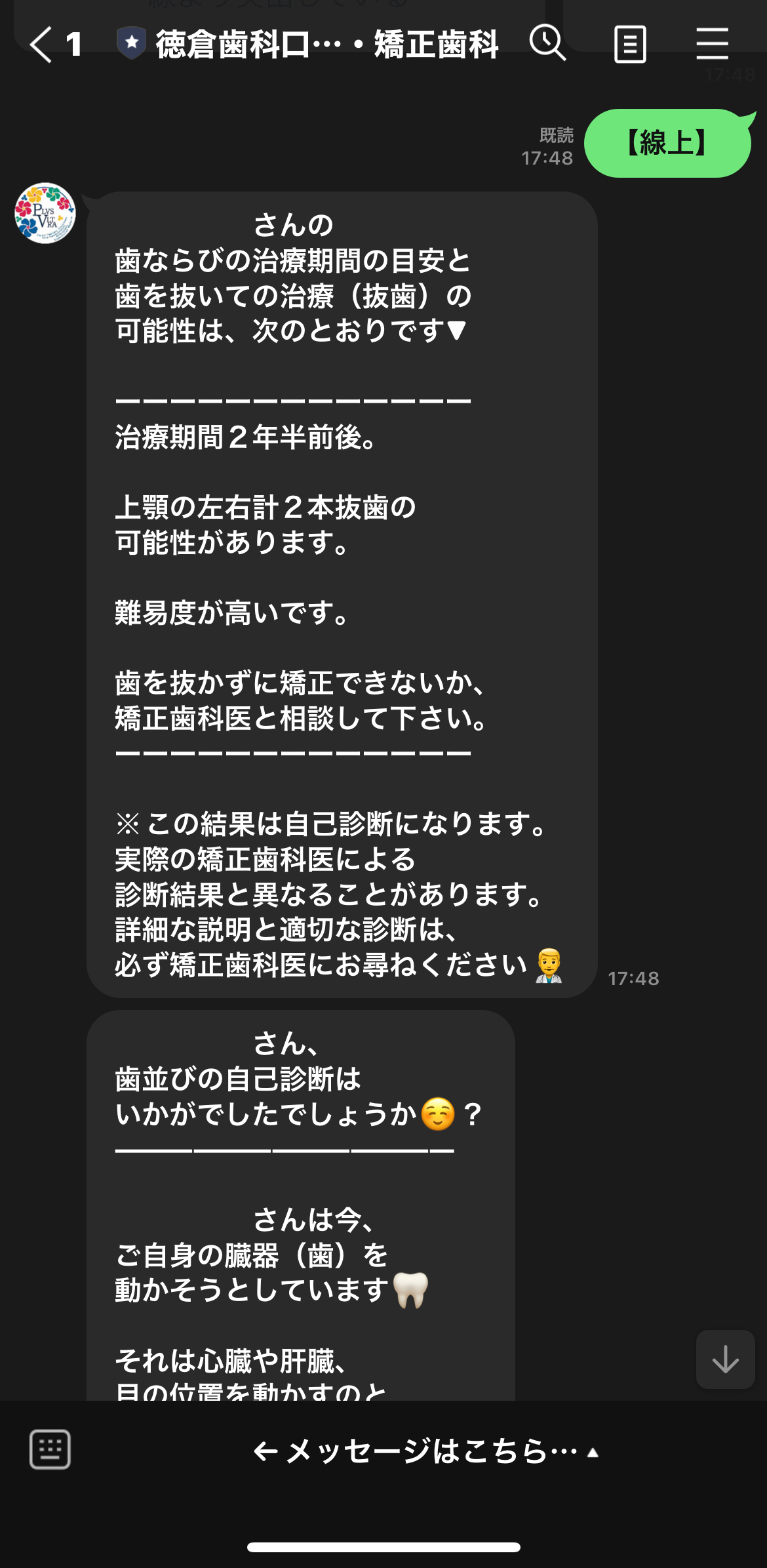The image size is (767, 1568).
Task: Open the Plus Vita account avatar
Action: (x=45, y=213)
